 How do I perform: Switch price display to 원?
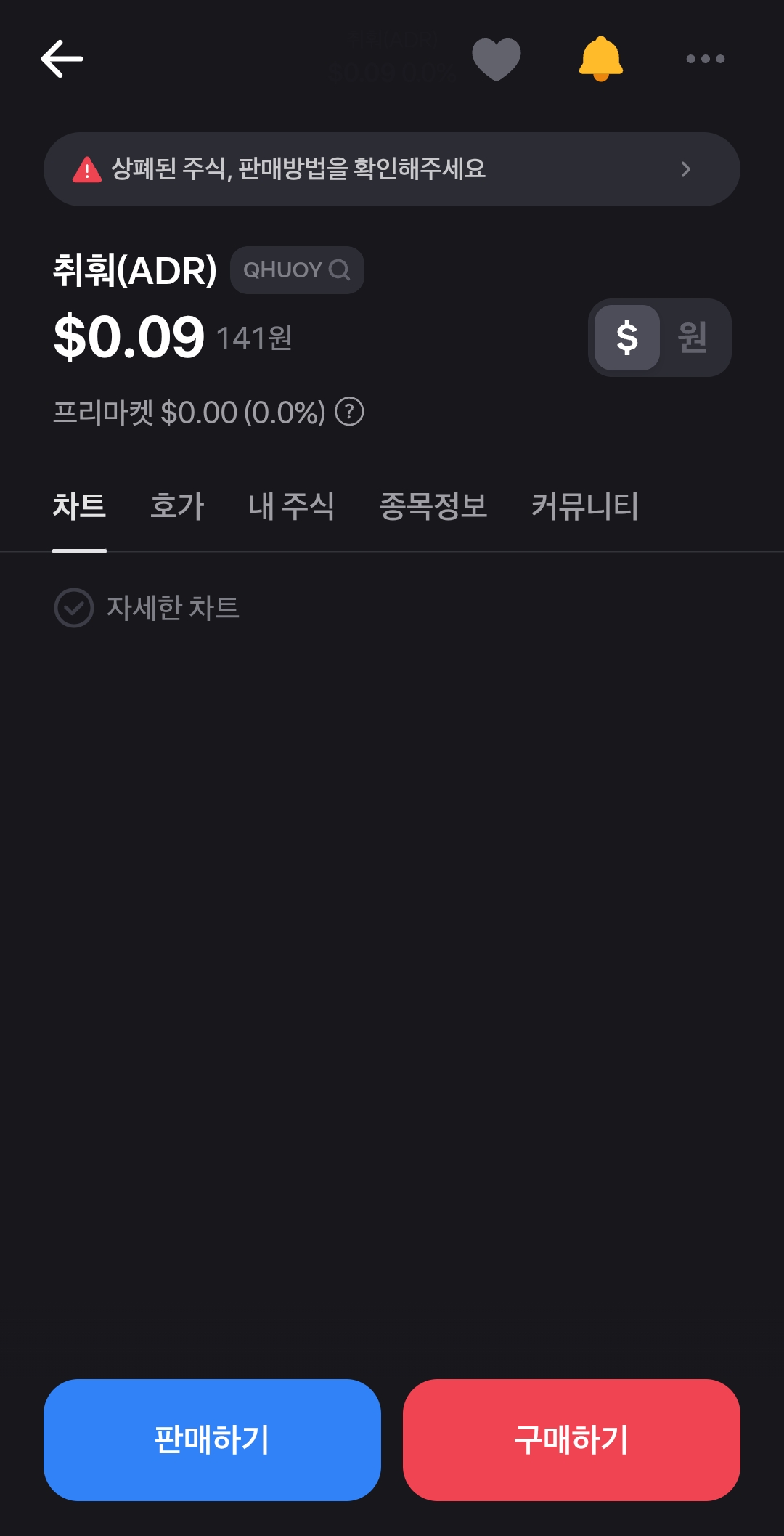click(693, 338)
